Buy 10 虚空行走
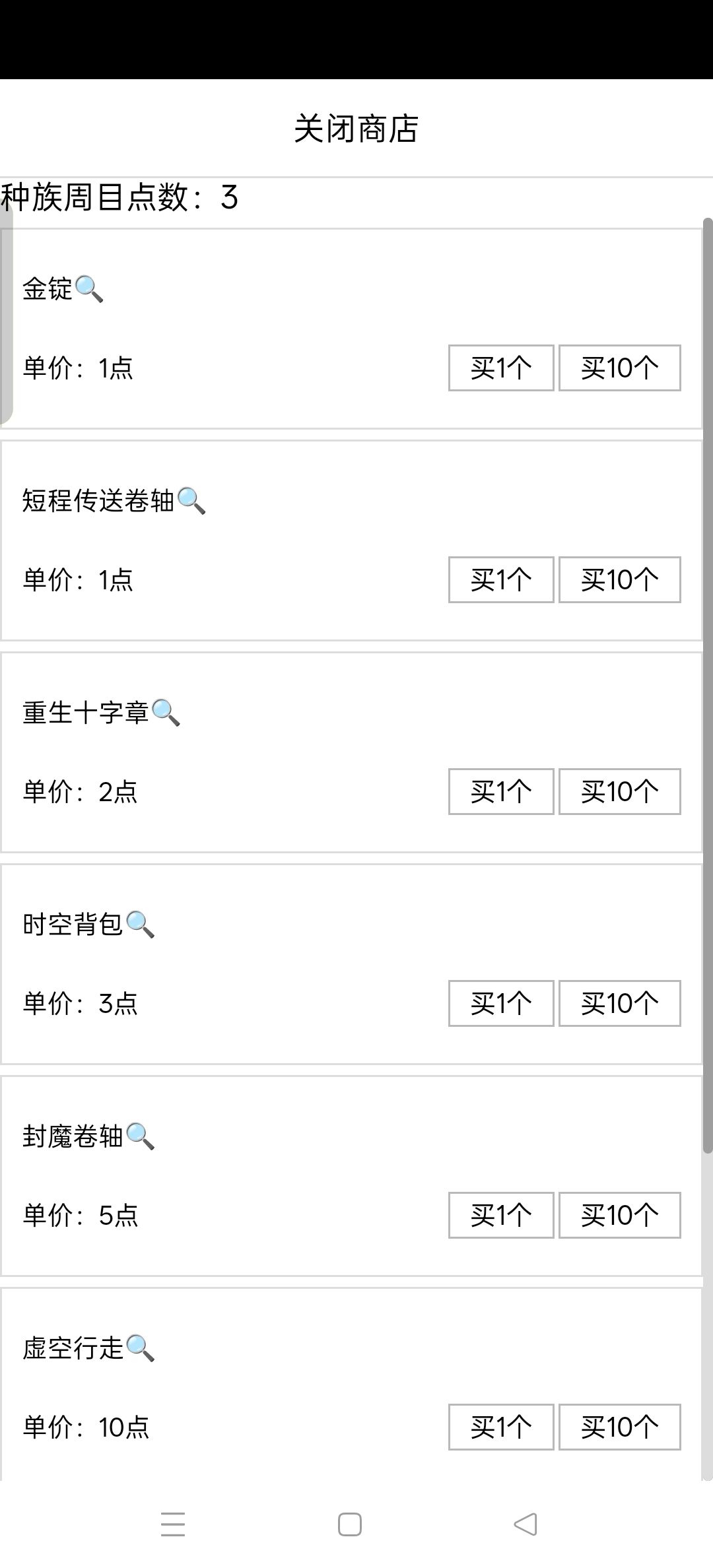 619,1427
